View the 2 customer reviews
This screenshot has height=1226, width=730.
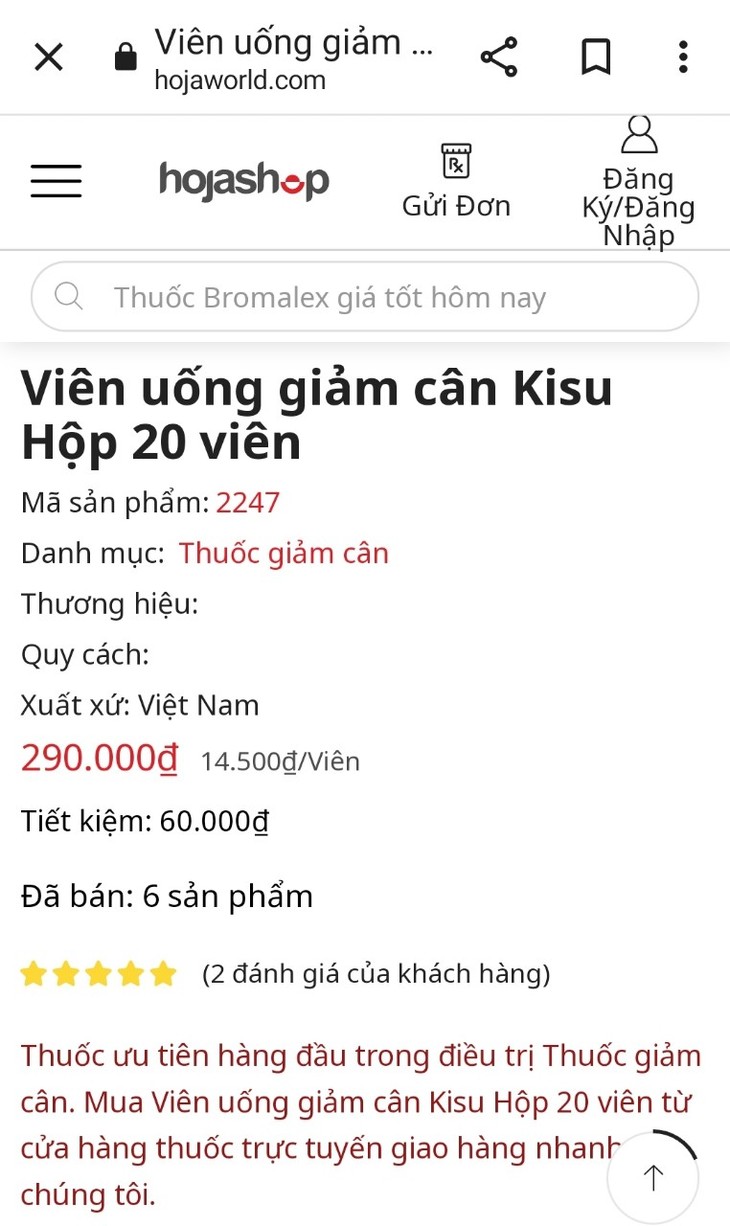point(376,973)
